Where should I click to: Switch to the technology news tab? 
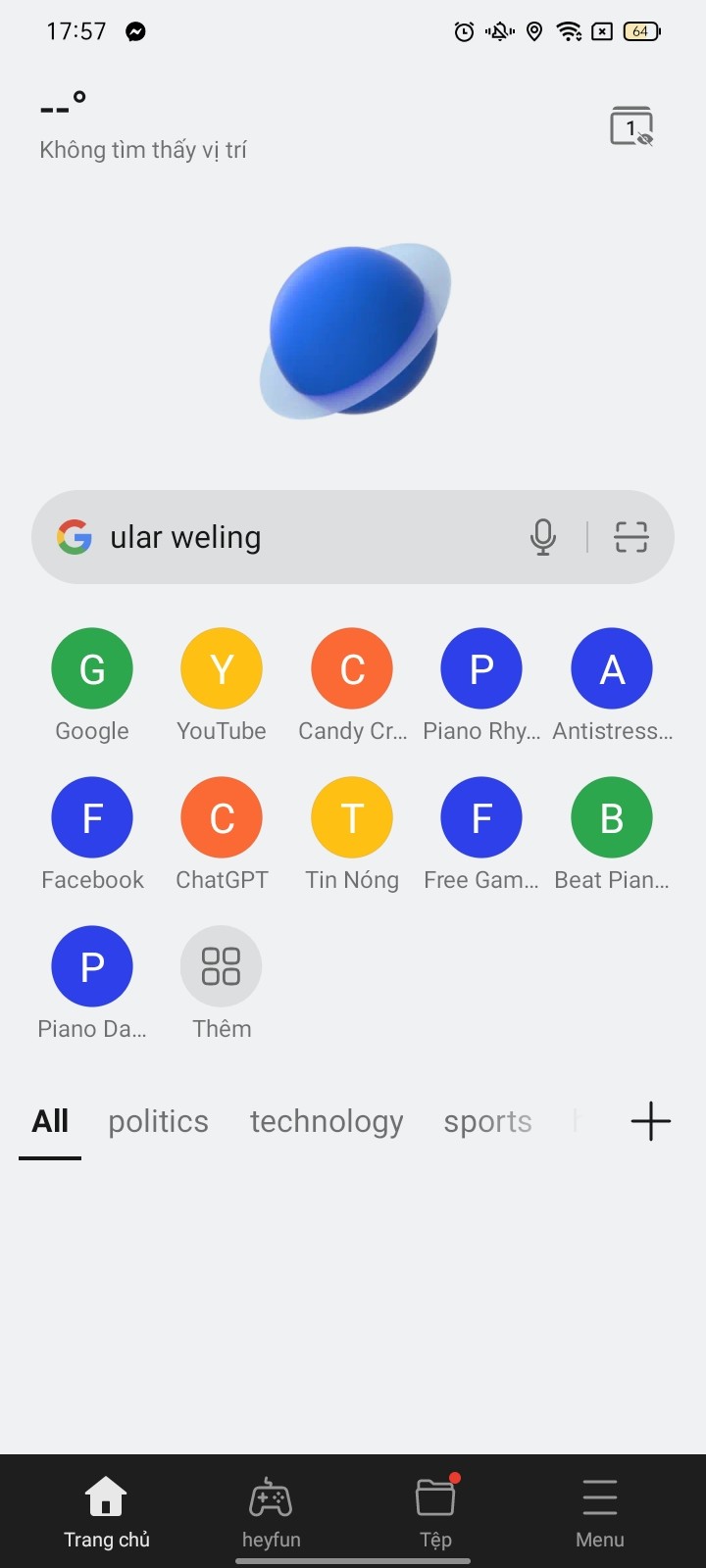(327, 1121)
